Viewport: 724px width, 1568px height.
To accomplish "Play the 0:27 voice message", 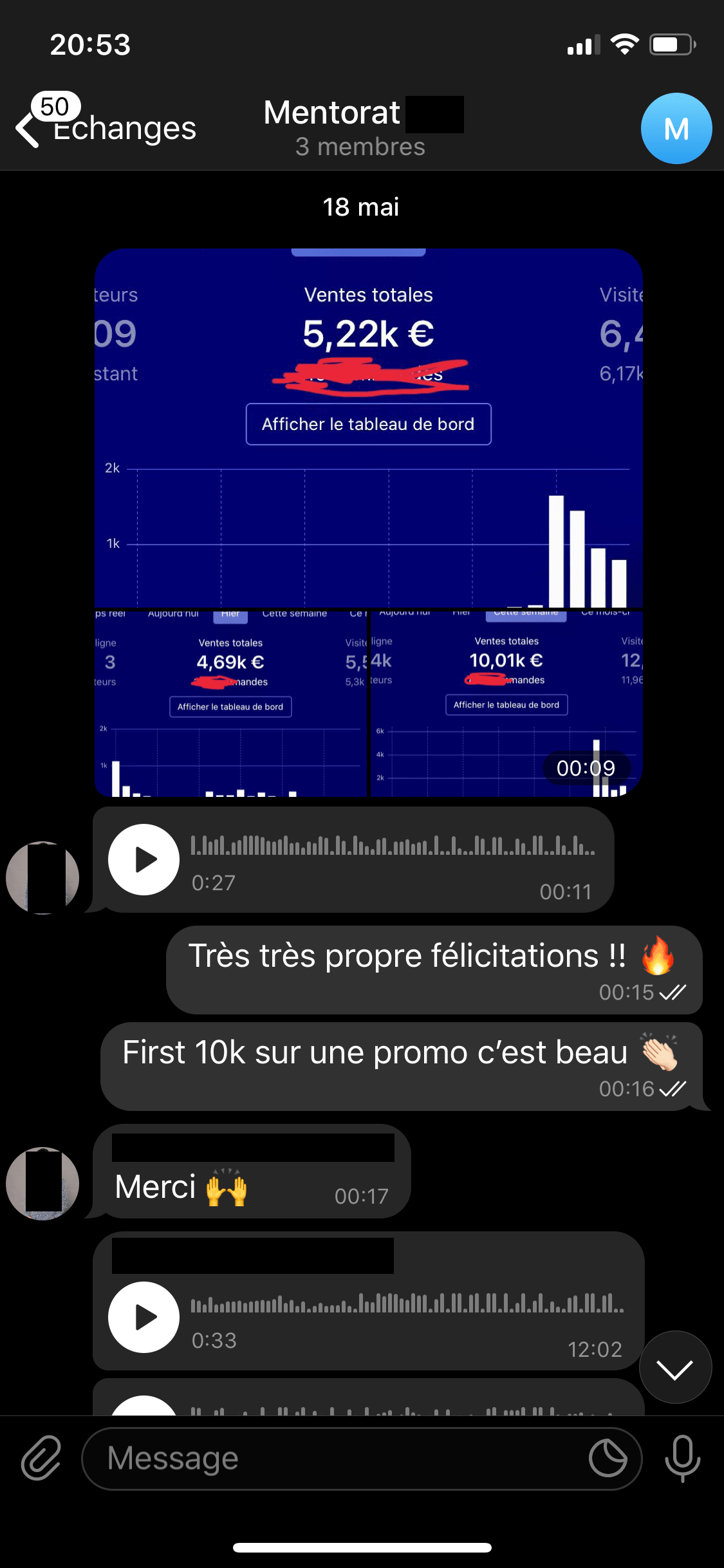I will click(x=144, y=859).
